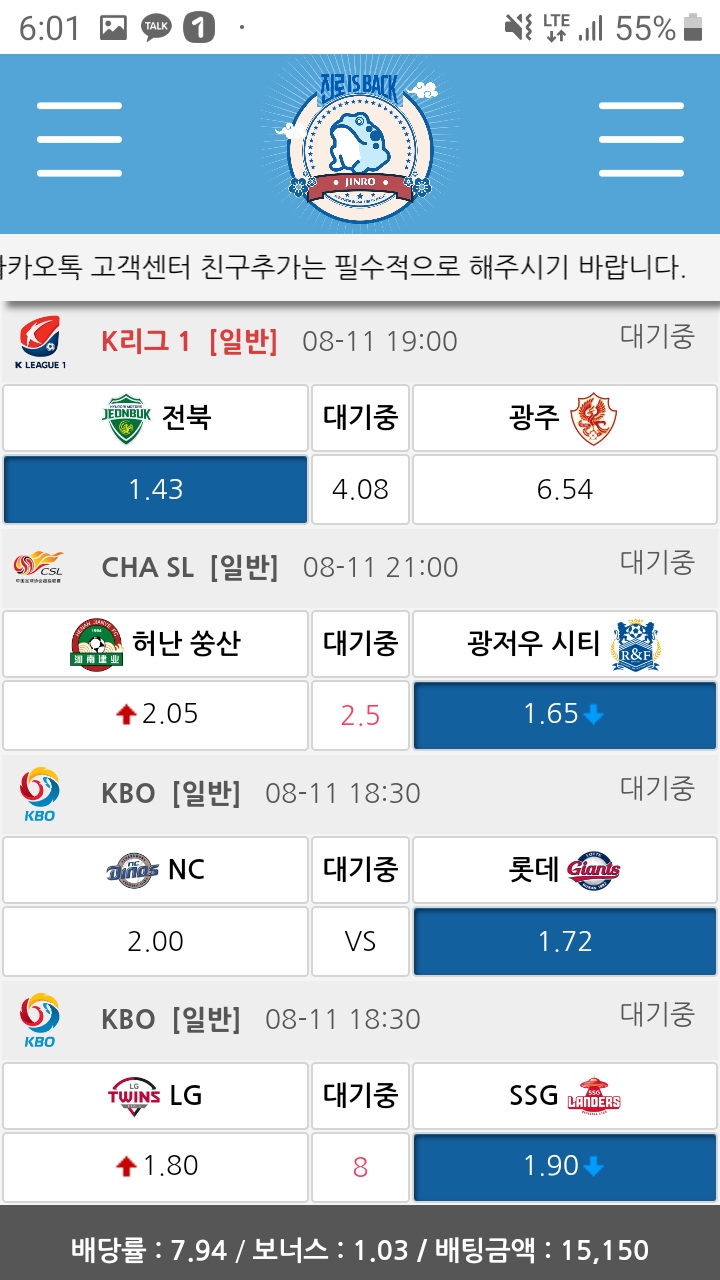Screen dimensions: 720x1280
Task: Select SSG odds 1.90
Action: 565,1166
